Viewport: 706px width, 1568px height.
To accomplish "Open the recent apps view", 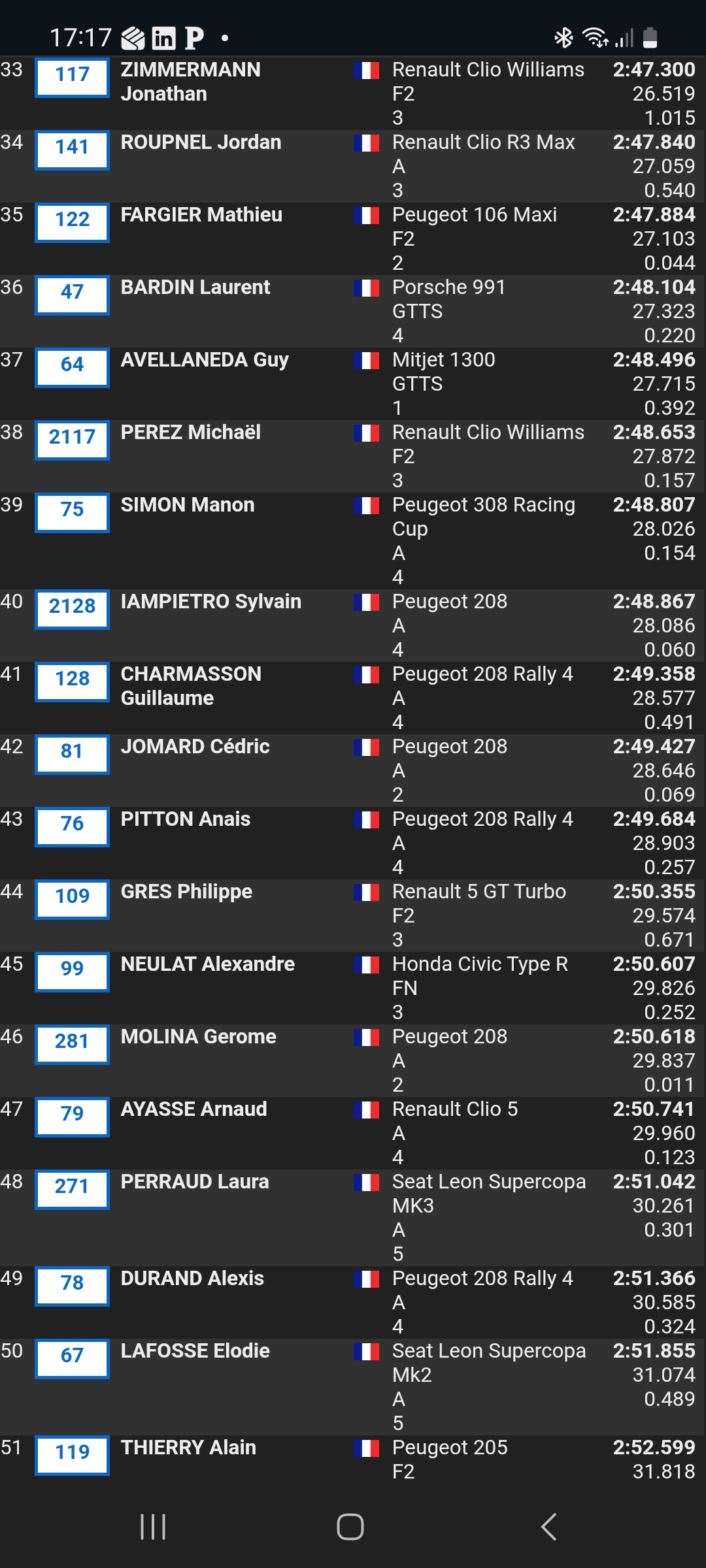I will pyautogui.click(x=153, y=1527).
